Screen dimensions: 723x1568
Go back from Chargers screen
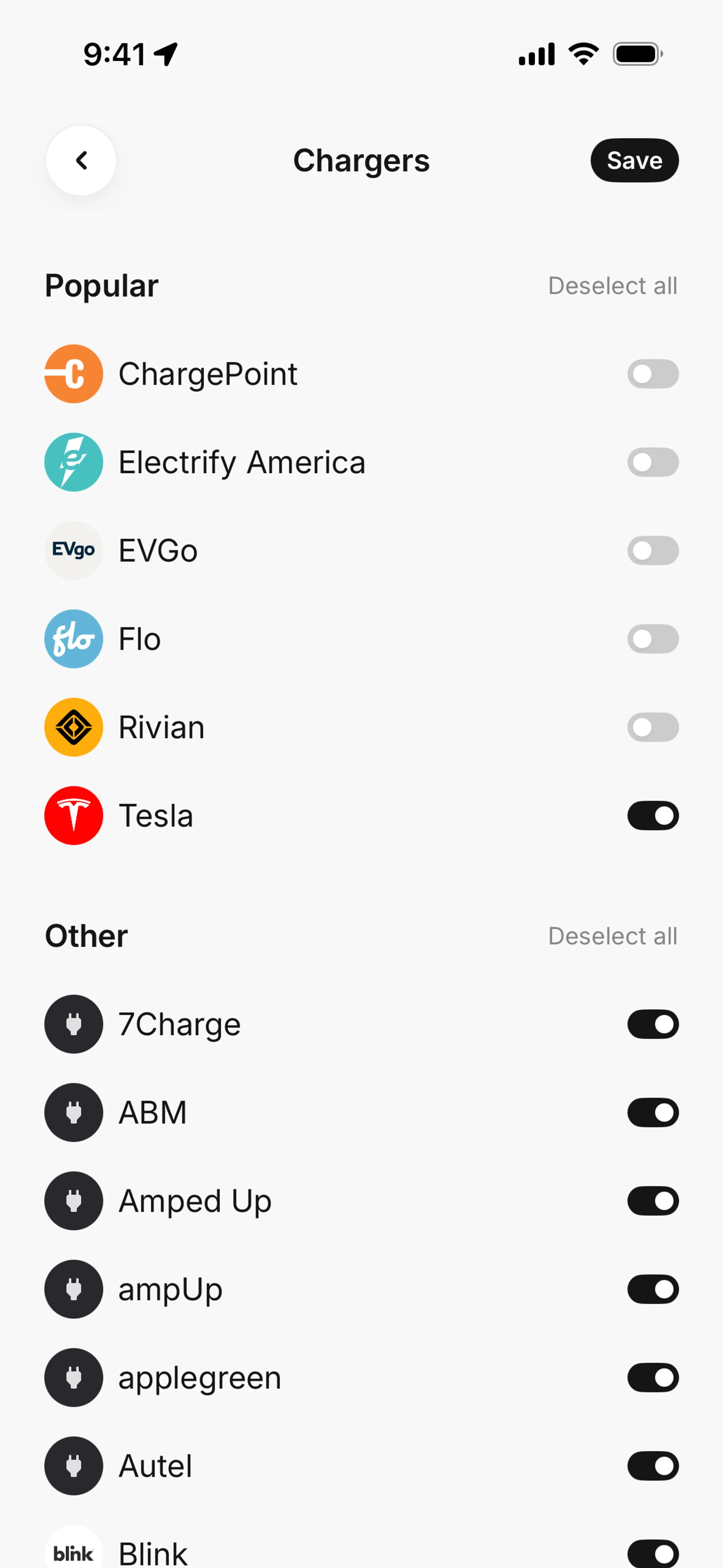point(81,161)
